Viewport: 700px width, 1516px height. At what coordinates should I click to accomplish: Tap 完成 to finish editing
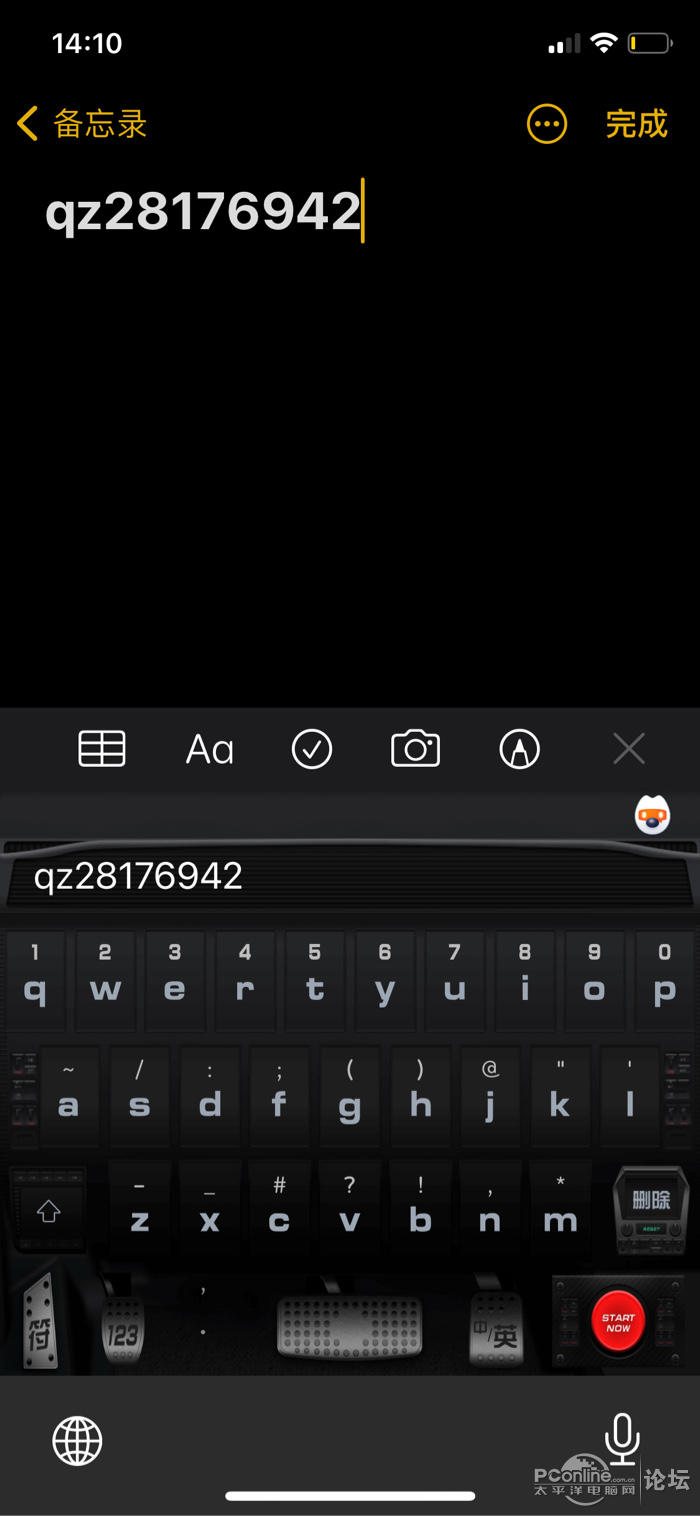point(636,124)
